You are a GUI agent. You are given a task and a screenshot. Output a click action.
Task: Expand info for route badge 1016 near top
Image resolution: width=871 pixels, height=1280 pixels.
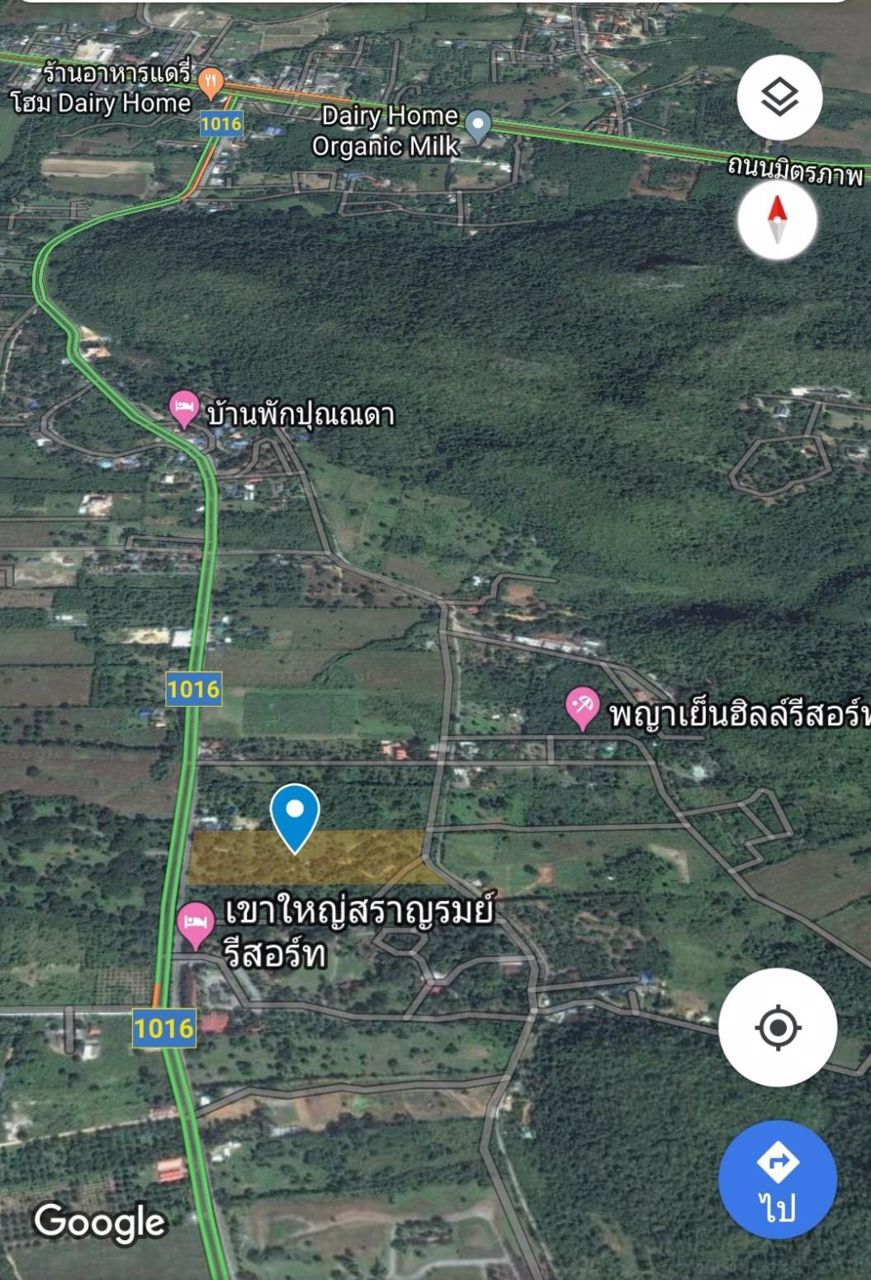coord(222,125)
